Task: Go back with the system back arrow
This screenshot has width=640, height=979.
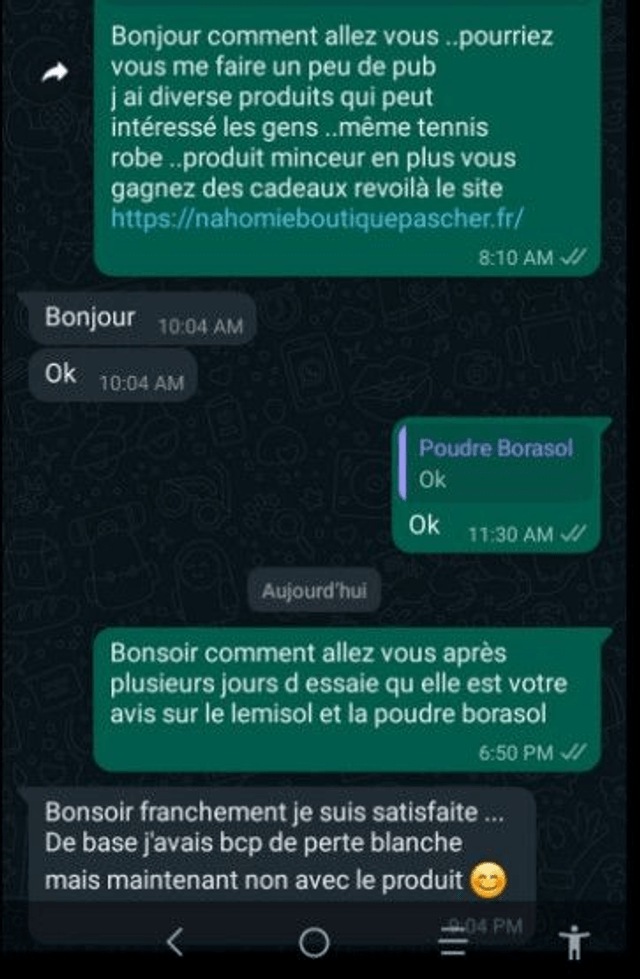Action: tap(174, 941)
